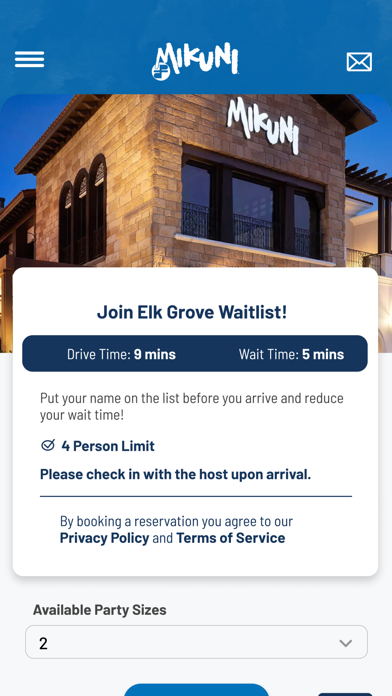Open the hamburger menu
Screen dimensions: 392x696
pyautogui.click(x=29, y=59)
